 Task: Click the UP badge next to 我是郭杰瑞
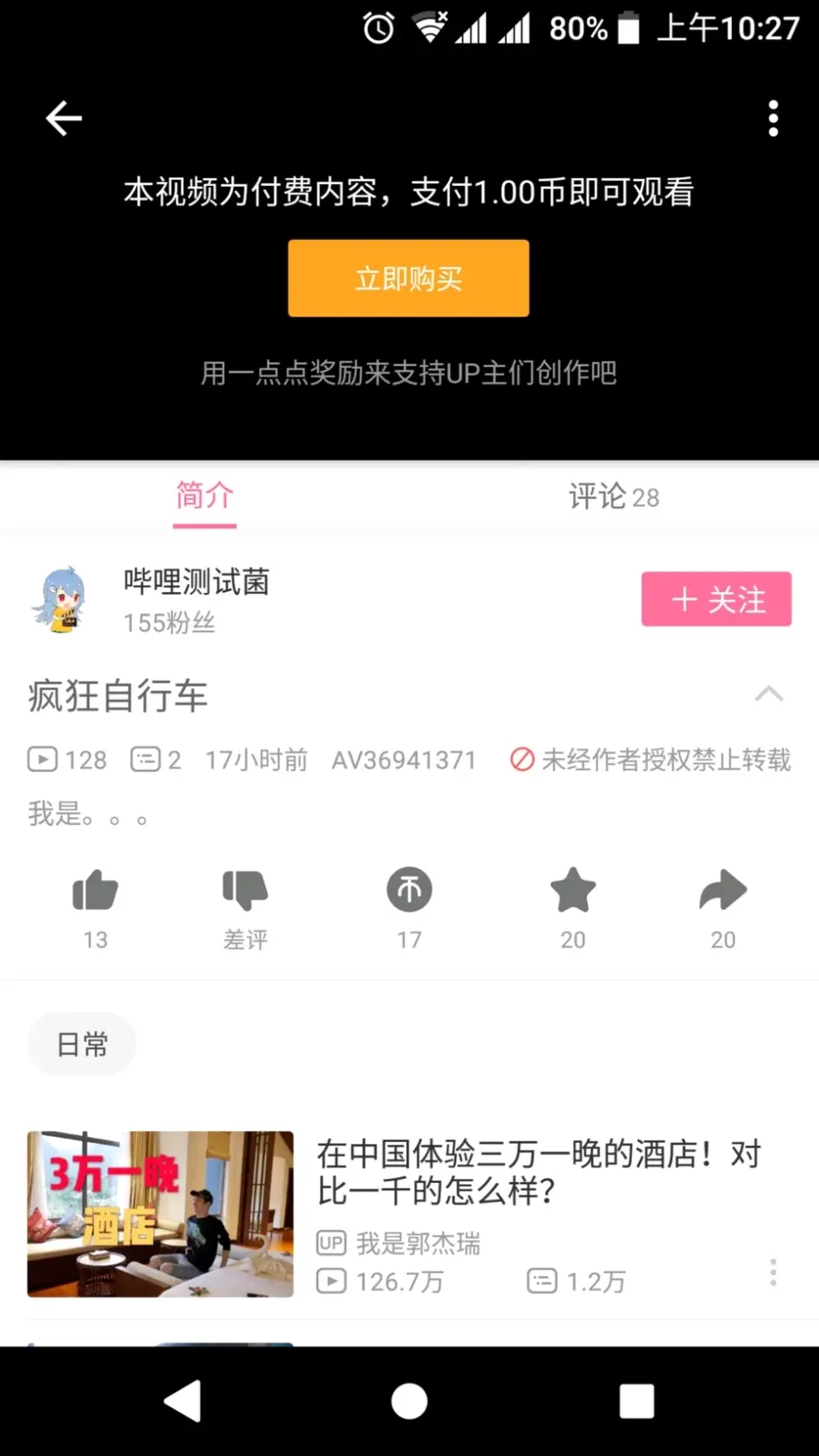pyautogui.click(x=331, y=1243)
